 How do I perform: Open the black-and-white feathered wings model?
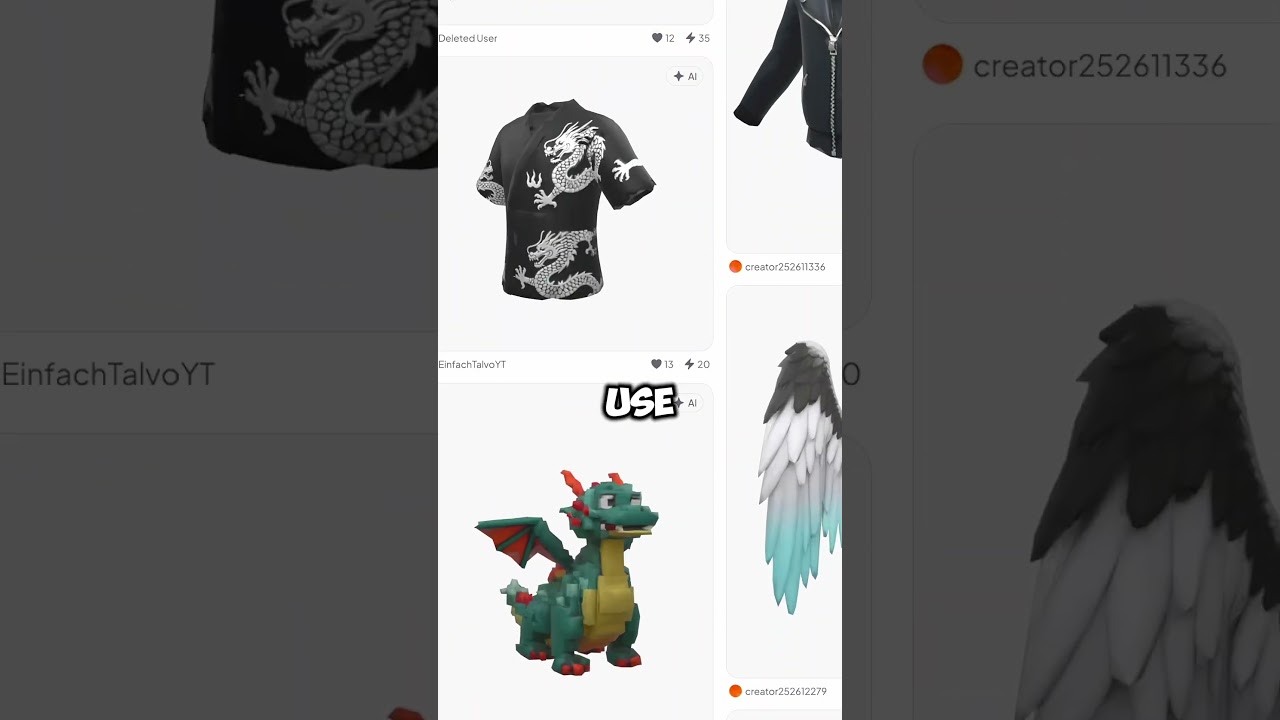(798, 480)
